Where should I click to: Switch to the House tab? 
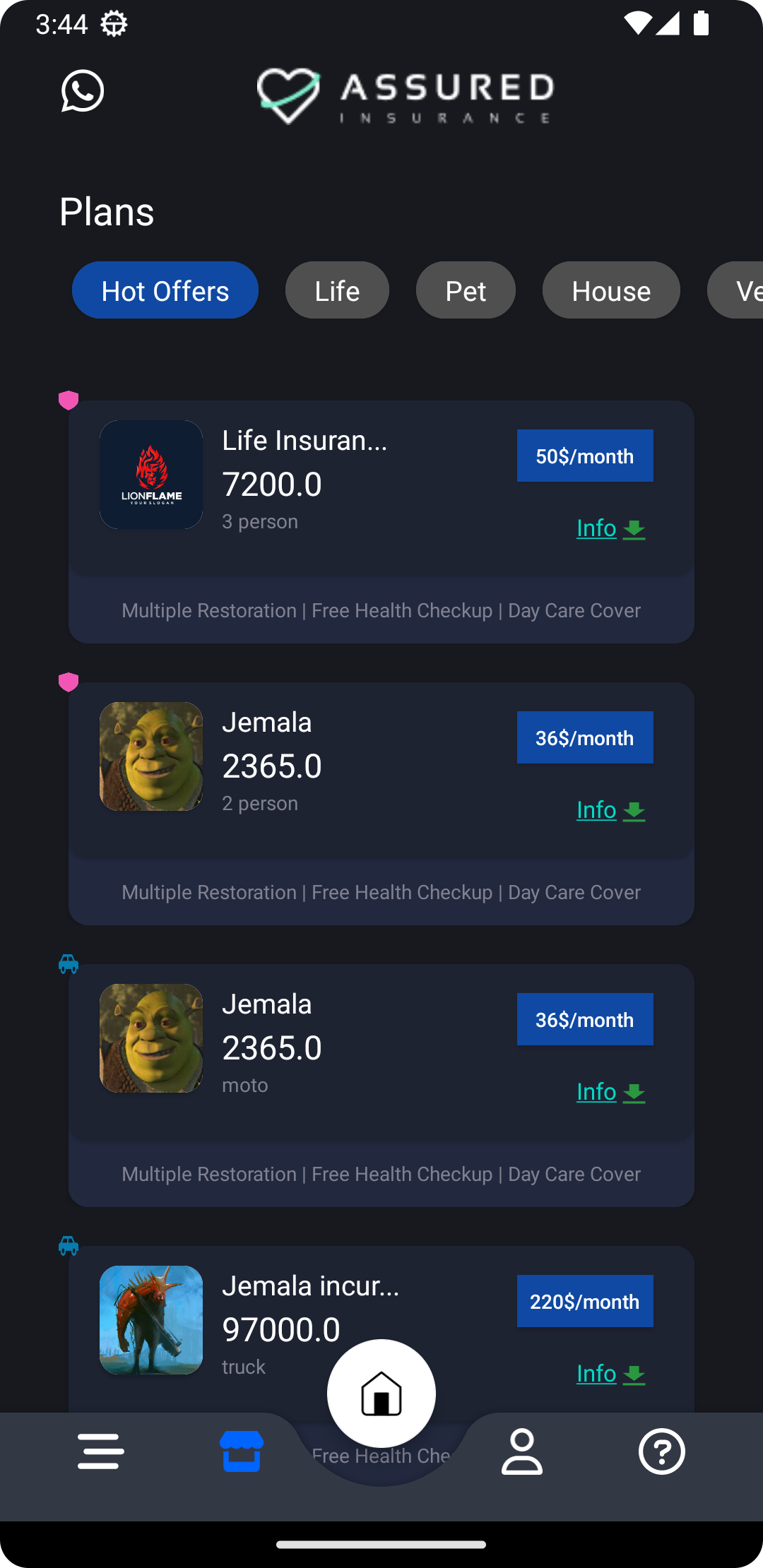610,290
